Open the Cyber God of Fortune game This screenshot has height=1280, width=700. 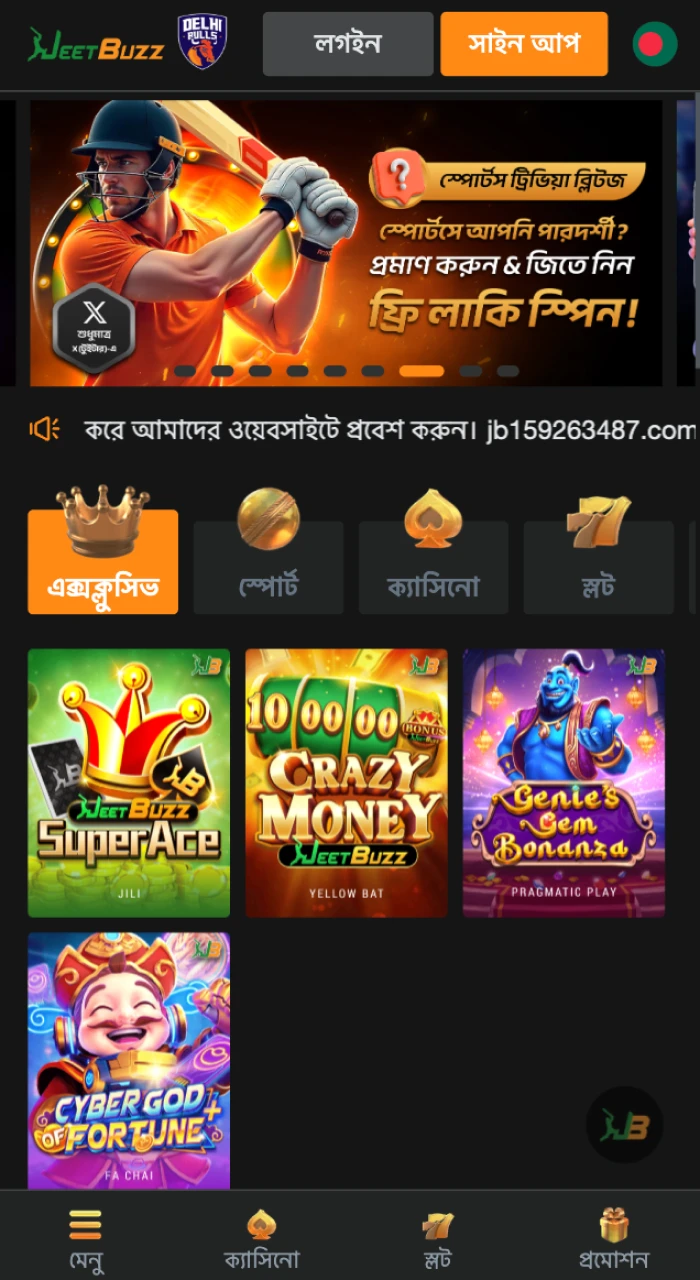pyautogui.click(x=129, y=1060)
